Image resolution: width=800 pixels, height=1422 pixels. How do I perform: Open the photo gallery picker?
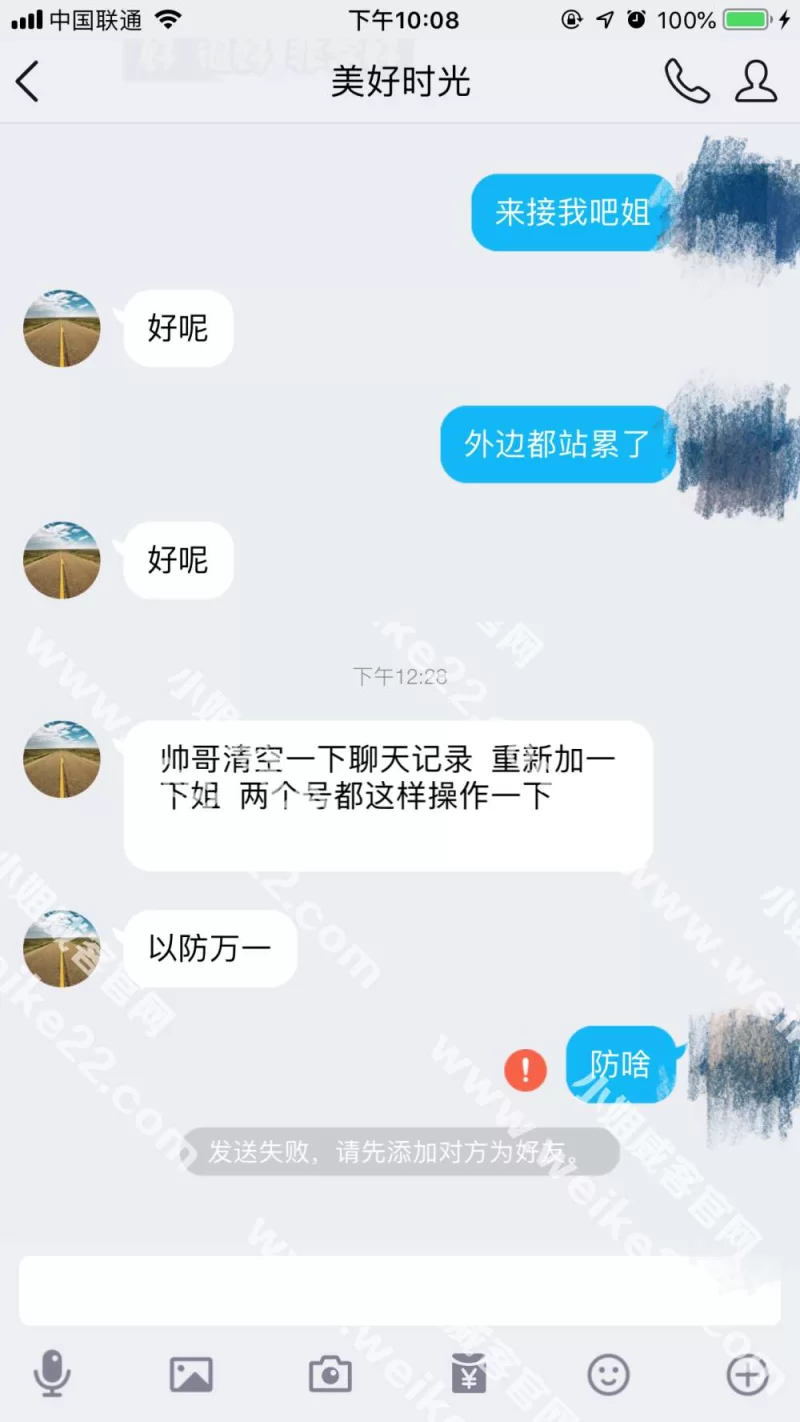[191, 1375]
